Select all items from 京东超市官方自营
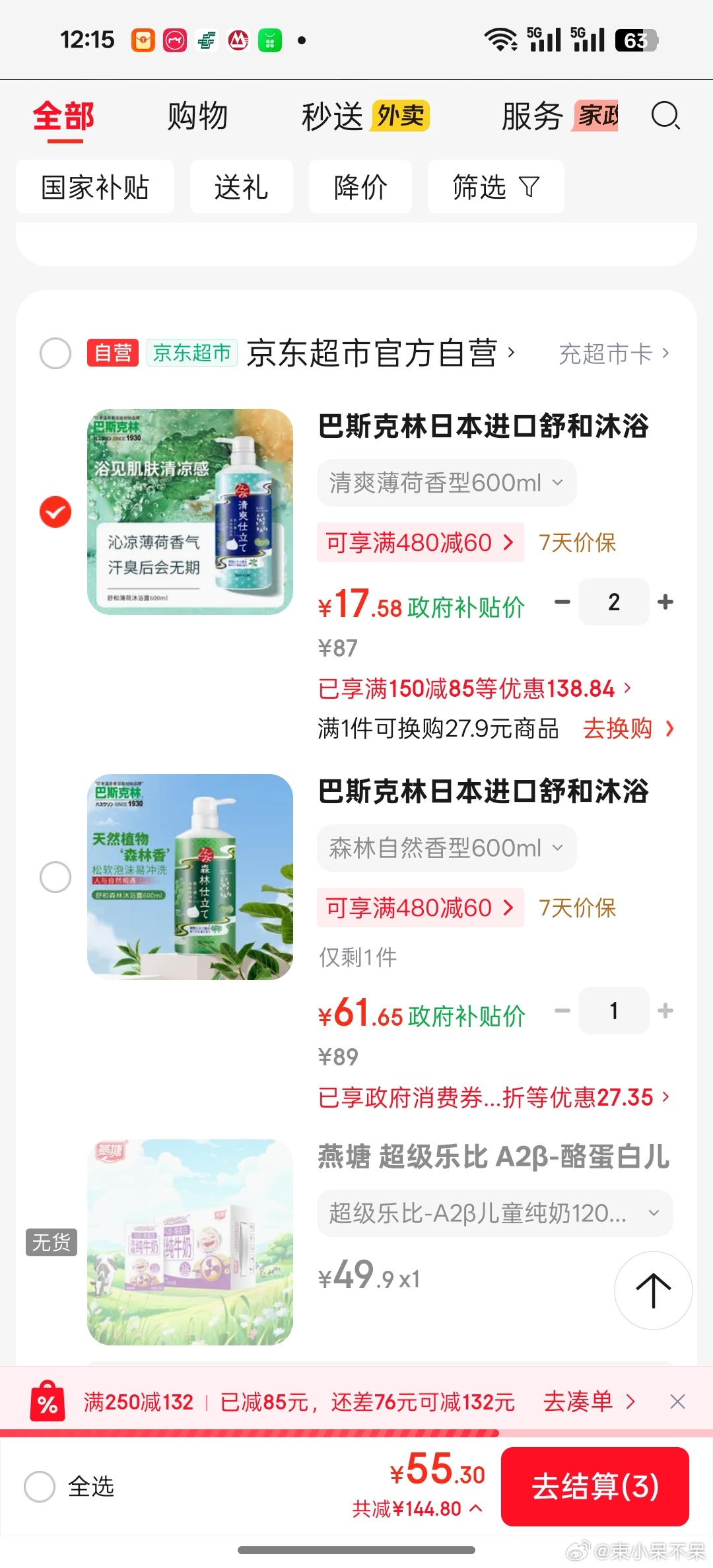 (x=55, y=353)
